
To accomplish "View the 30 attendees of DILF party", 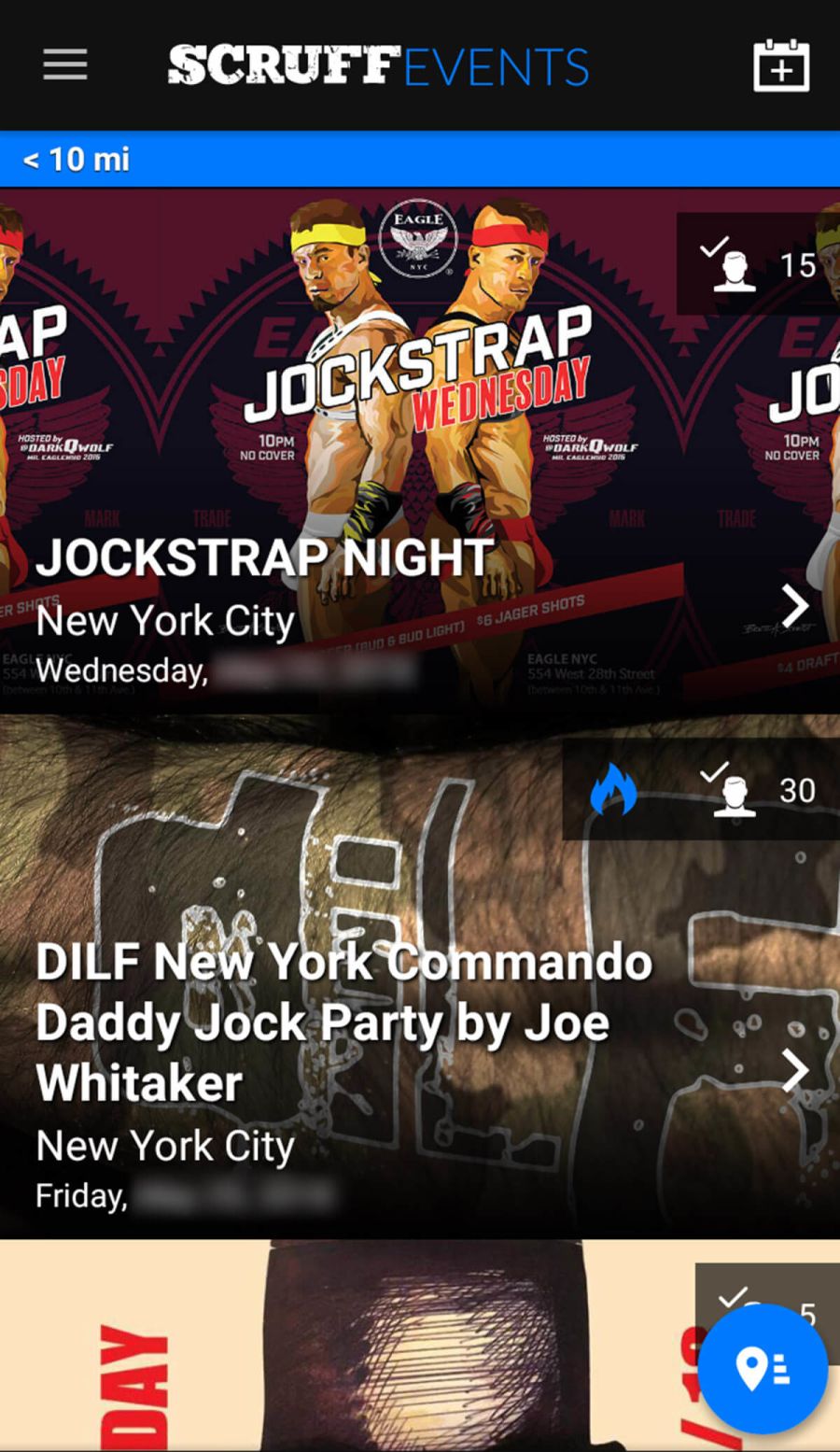I will click(x=758, y=790).
